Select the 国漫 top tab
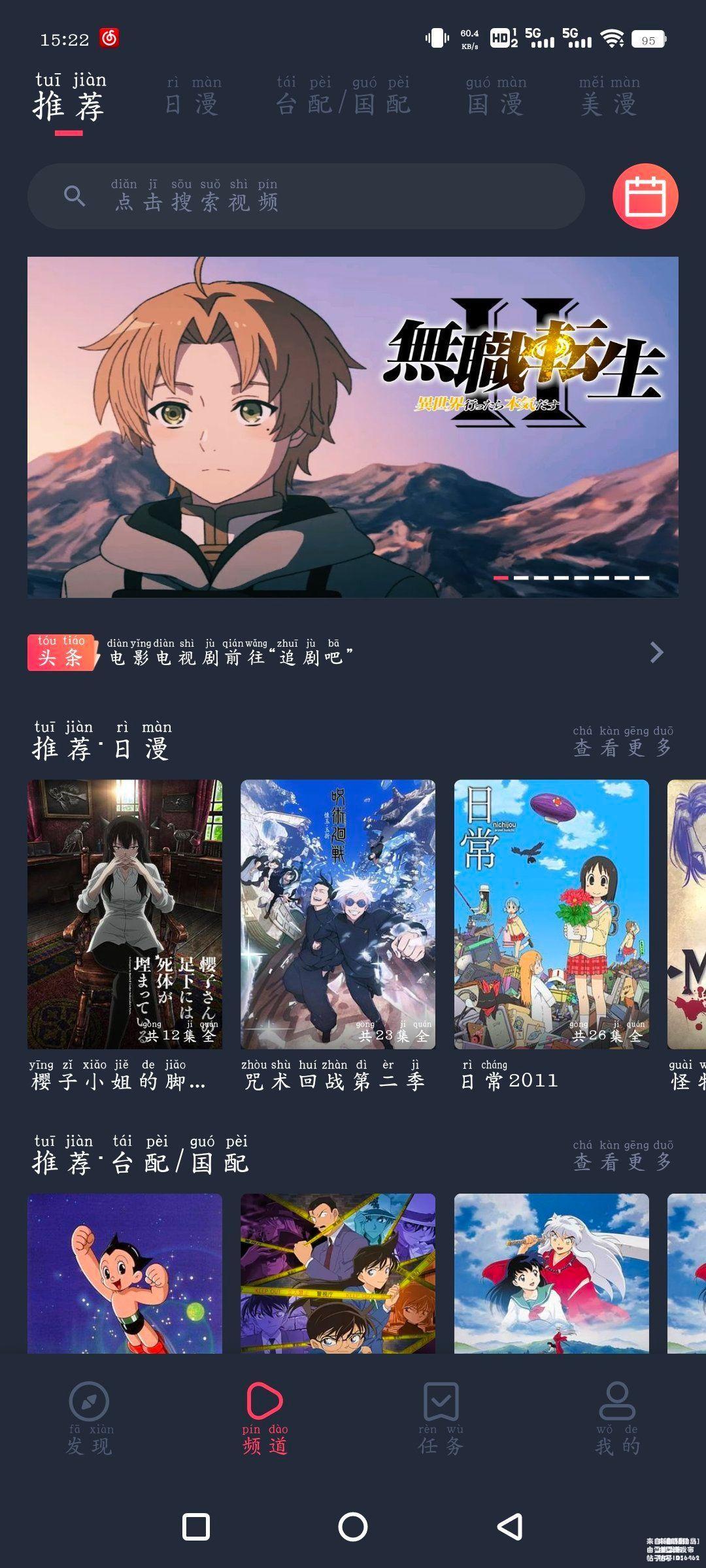Image resolution: width=706 pixels, height=1568 pixels. (496, 97)
